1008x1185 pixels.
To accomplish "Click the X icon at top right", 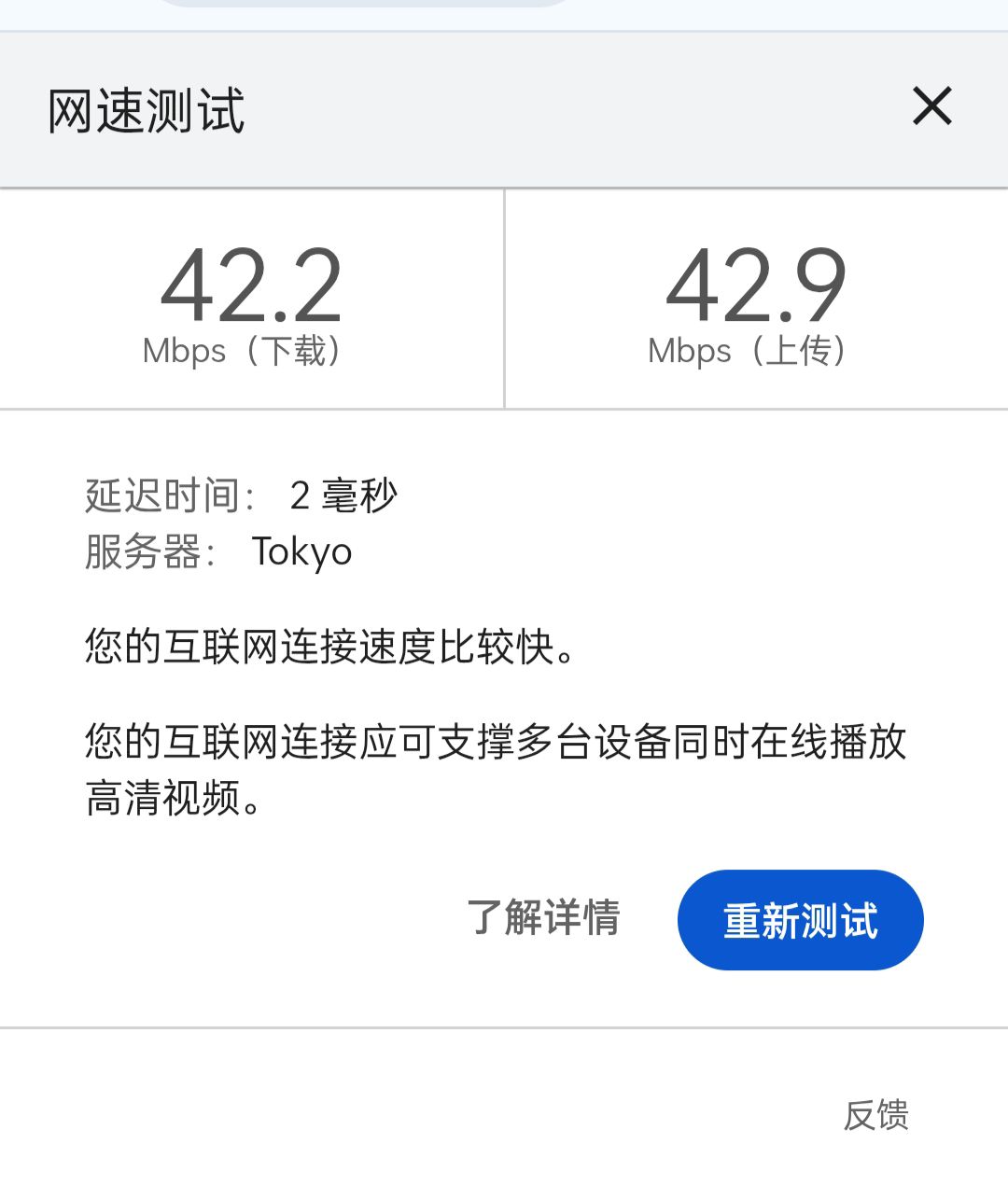I will point(931,106).
